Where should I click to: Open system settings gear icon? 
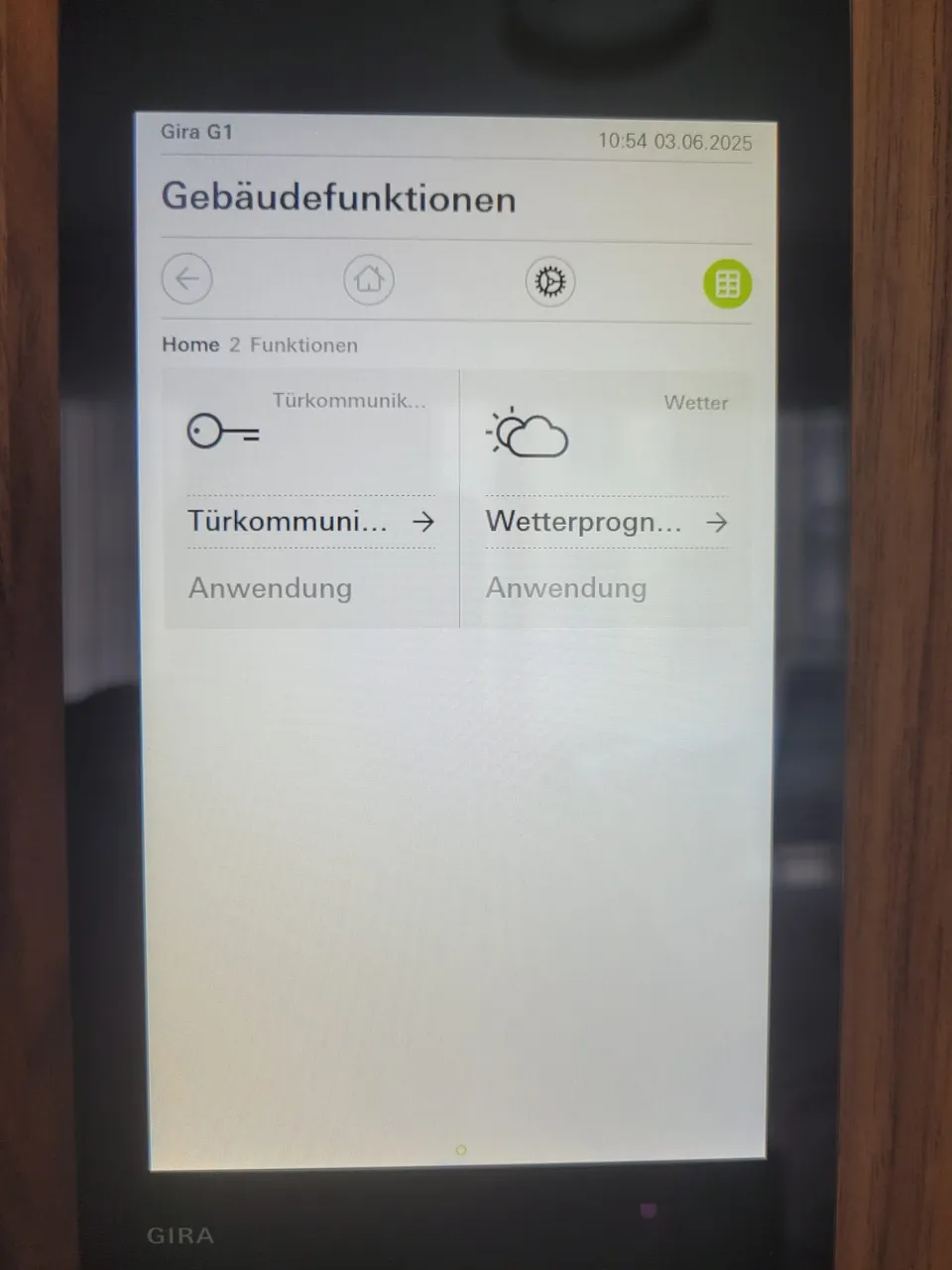pos(550,283)
